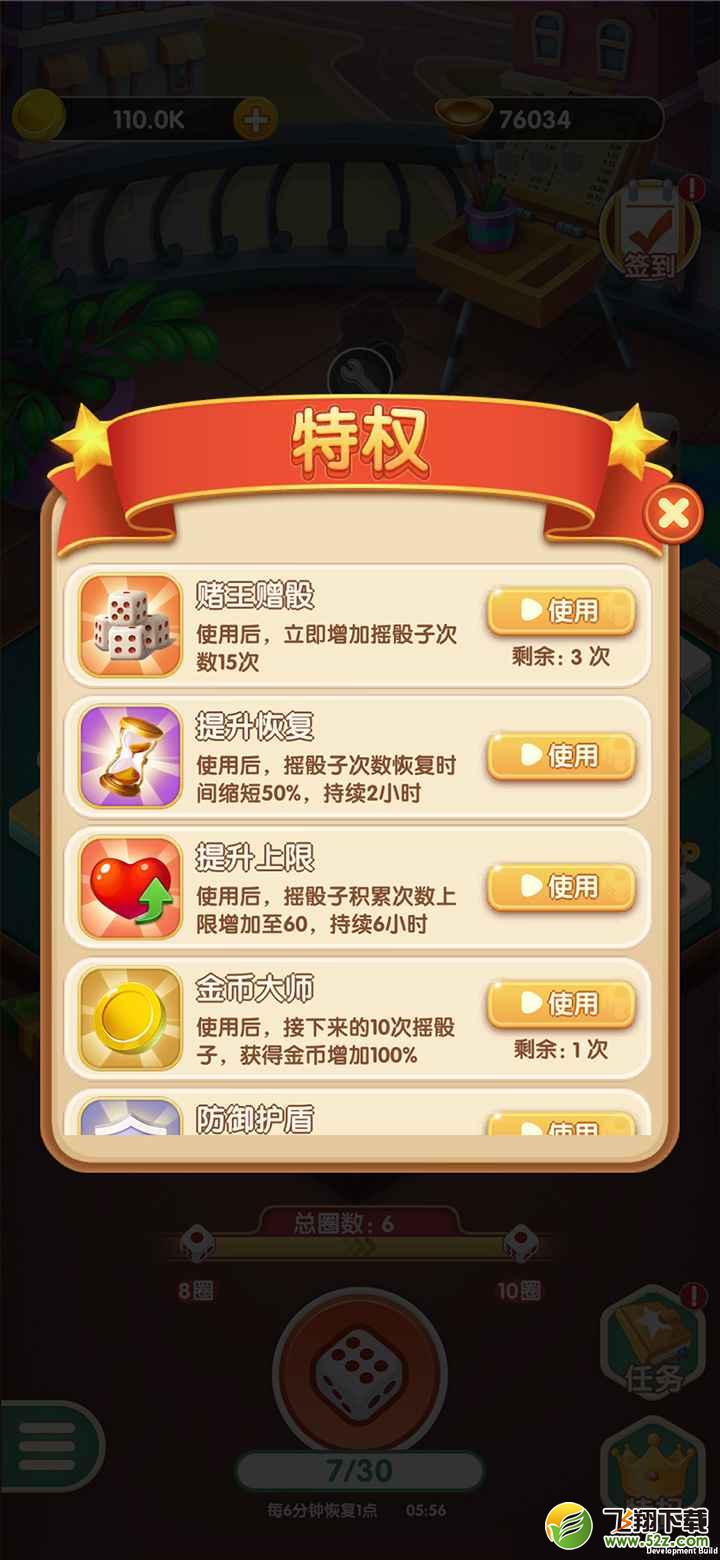Use the 提升上限 privilege
Image resolution: width=720 pixels, height=1560 pixels.
pyautogui.click(x=561, y=887)
